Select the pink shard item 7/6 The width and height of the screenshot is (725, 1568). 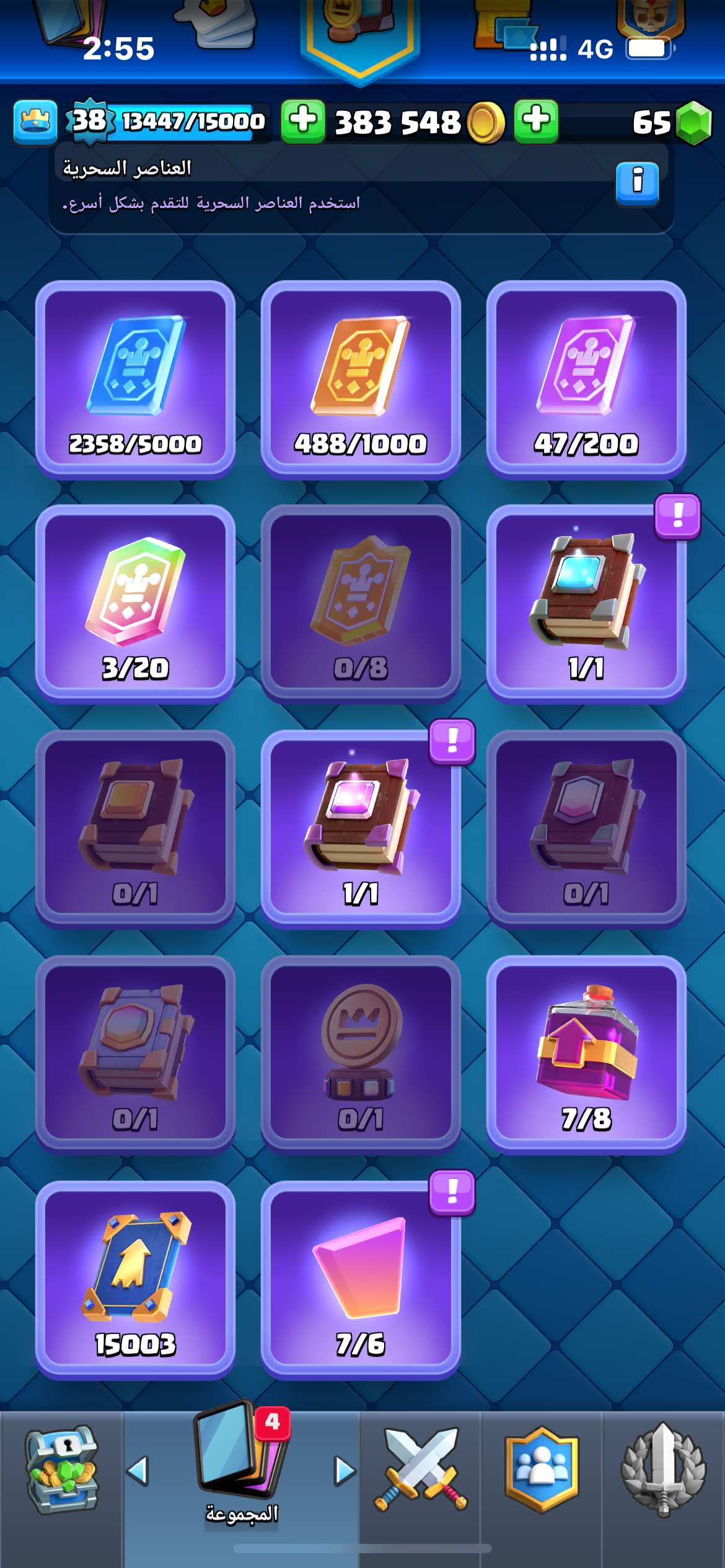pyautogui.click(x=361, y=1281)
